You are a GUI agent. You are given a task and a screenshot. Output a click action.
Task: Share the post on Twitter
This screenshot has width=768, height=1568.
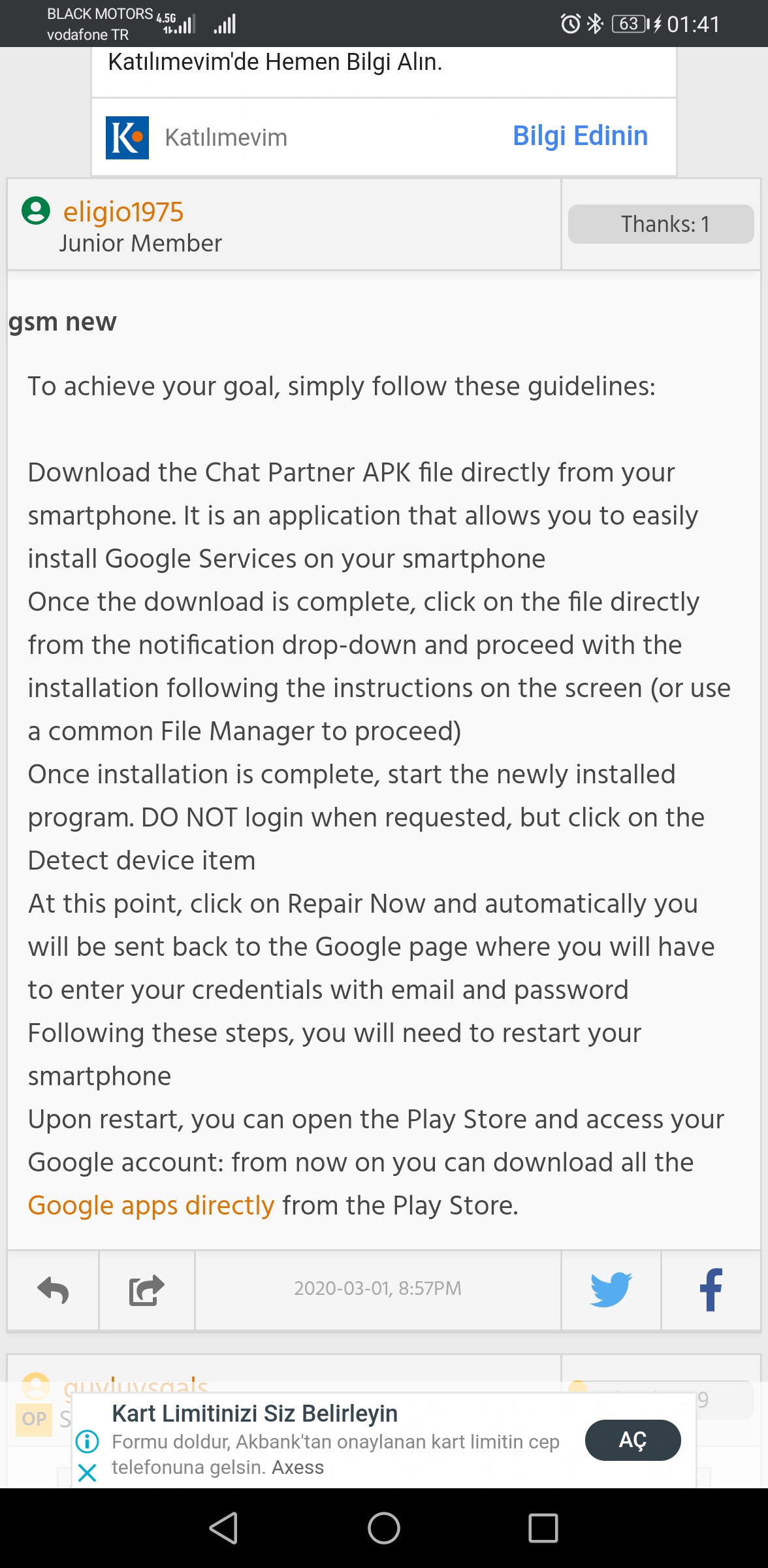(x=611, y=1290)
